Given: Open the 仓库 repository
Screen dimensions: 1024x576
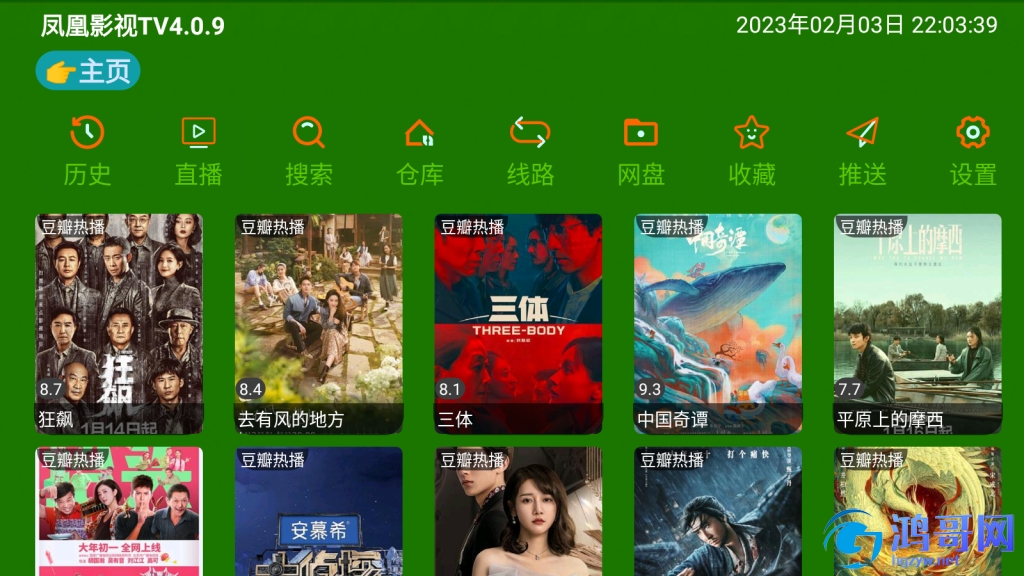Looking at the screenshot, I should tap(420, 151).
